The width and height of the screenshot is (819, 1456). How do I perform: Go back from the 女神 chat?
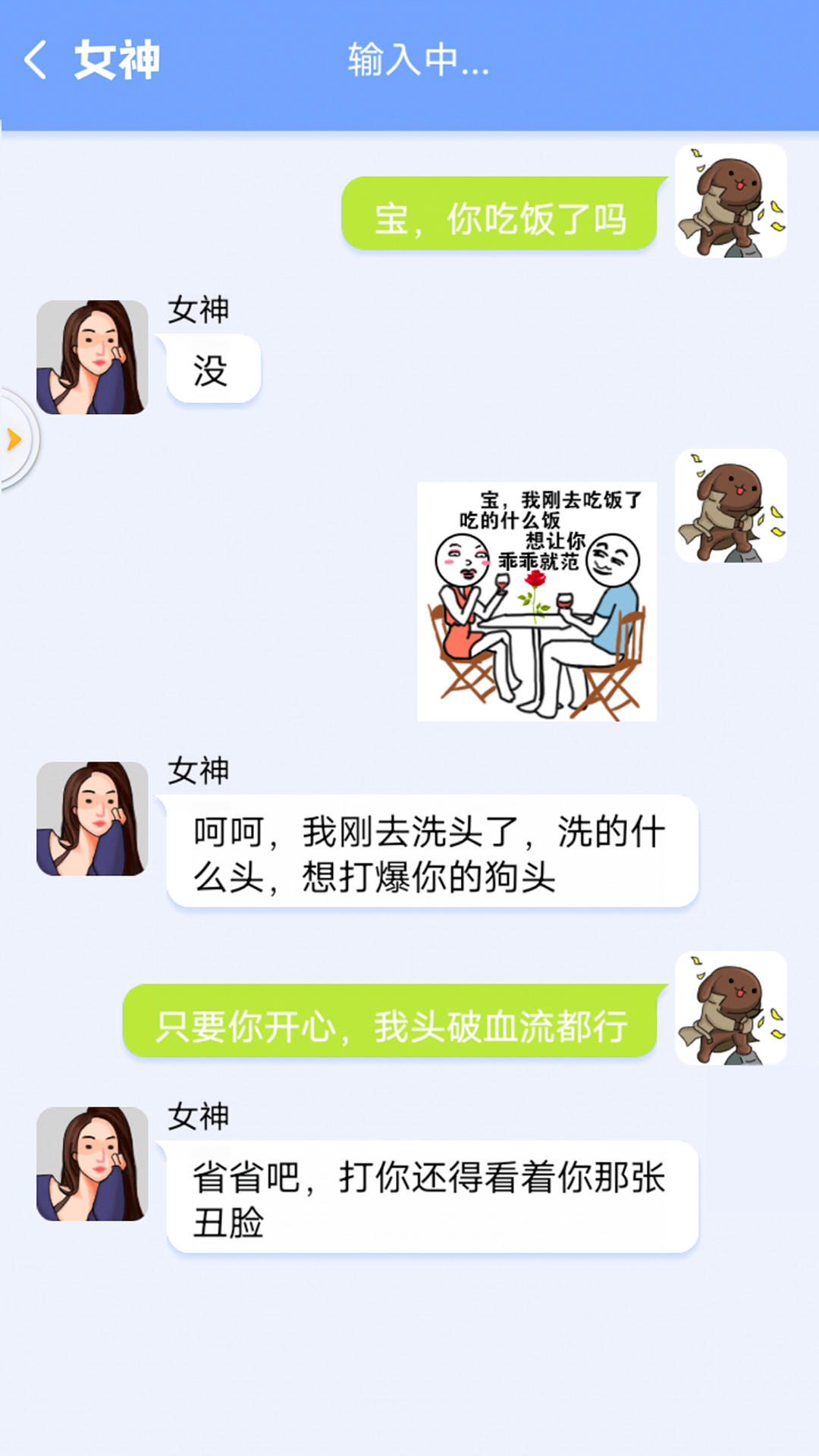coord(36,60)
